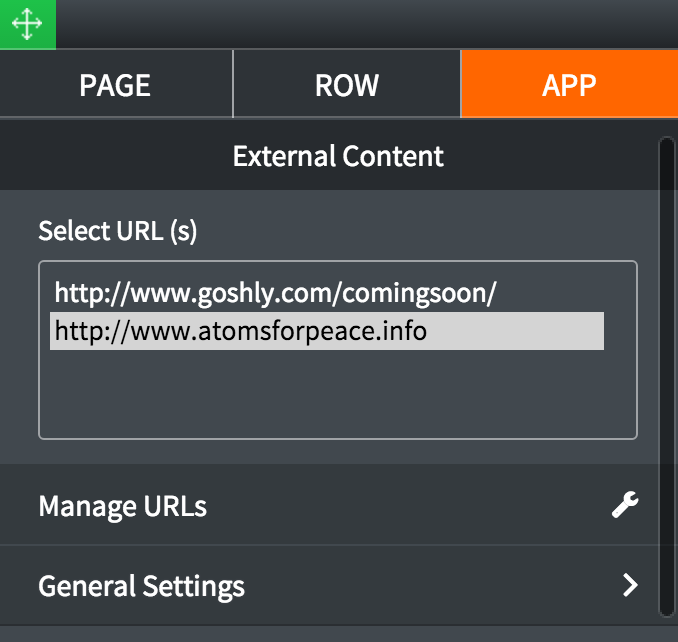This screenshot has width=678, height=642.
Task: Switch to the ROW tab
Action: point(346,85)
